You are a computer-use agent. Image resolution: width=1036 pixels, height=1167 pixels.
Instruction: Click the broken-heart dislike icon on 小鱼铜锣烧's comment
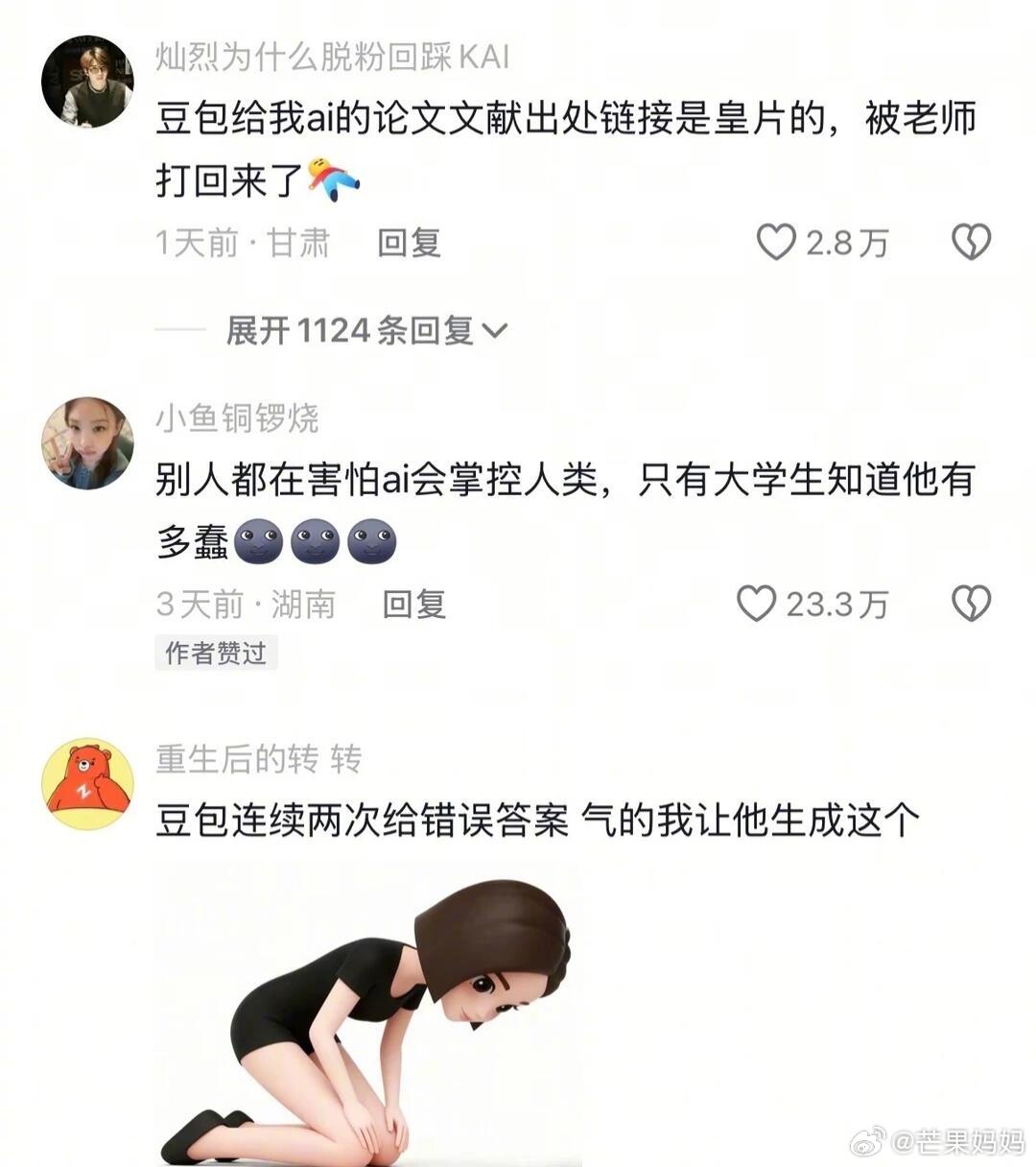point(972,605)
